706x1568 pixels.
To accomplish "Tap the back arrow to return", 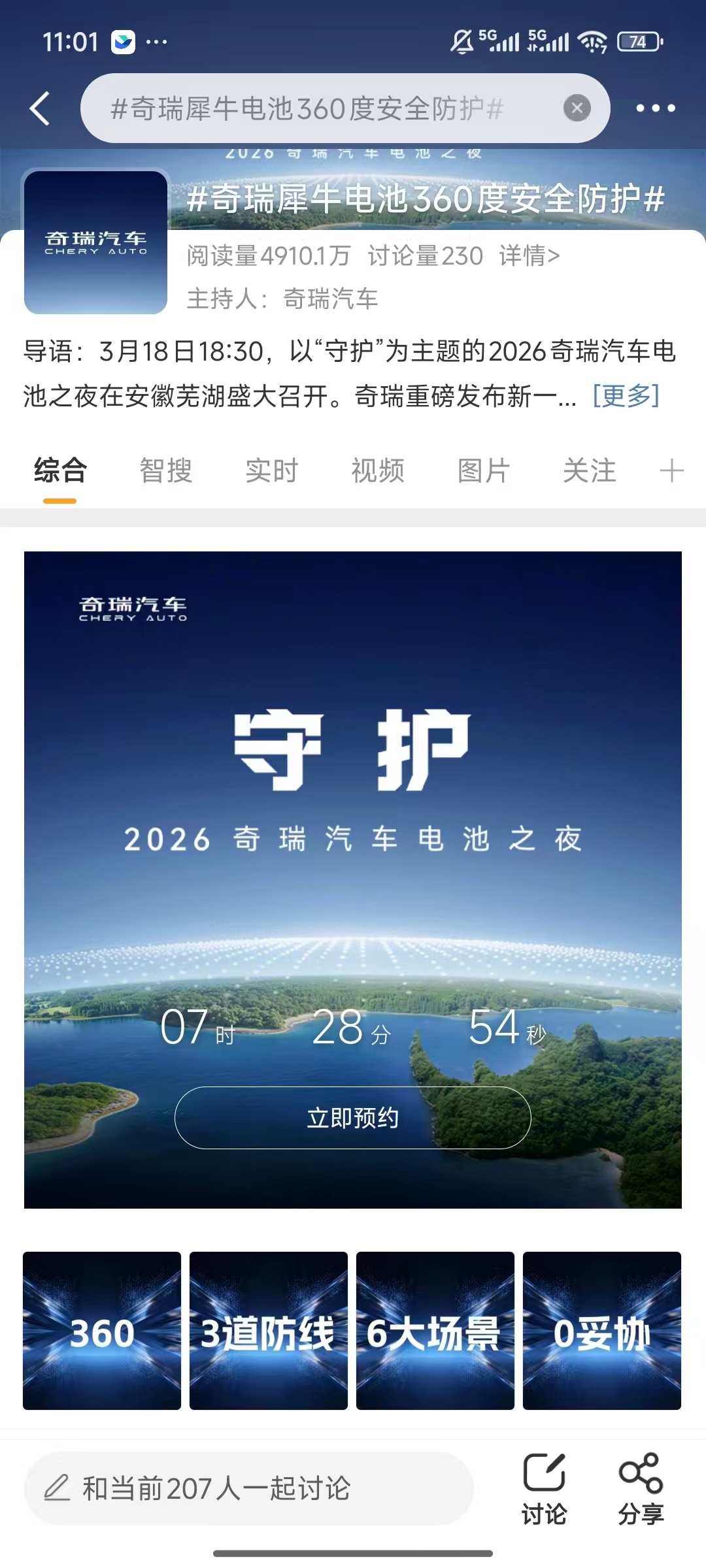I will pos(39,108).
